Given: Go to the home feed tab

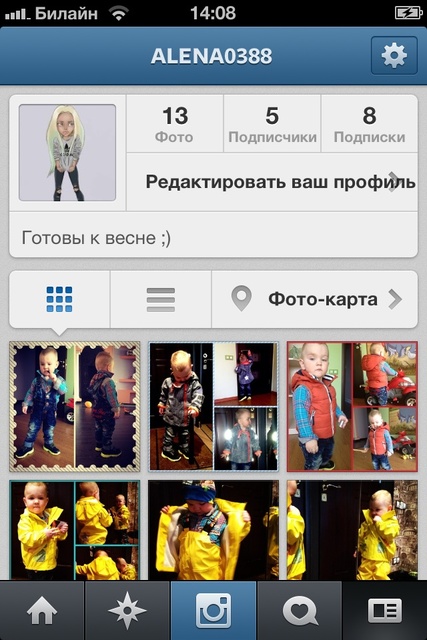Looking at the screenshot, I should tap(42, 611).
